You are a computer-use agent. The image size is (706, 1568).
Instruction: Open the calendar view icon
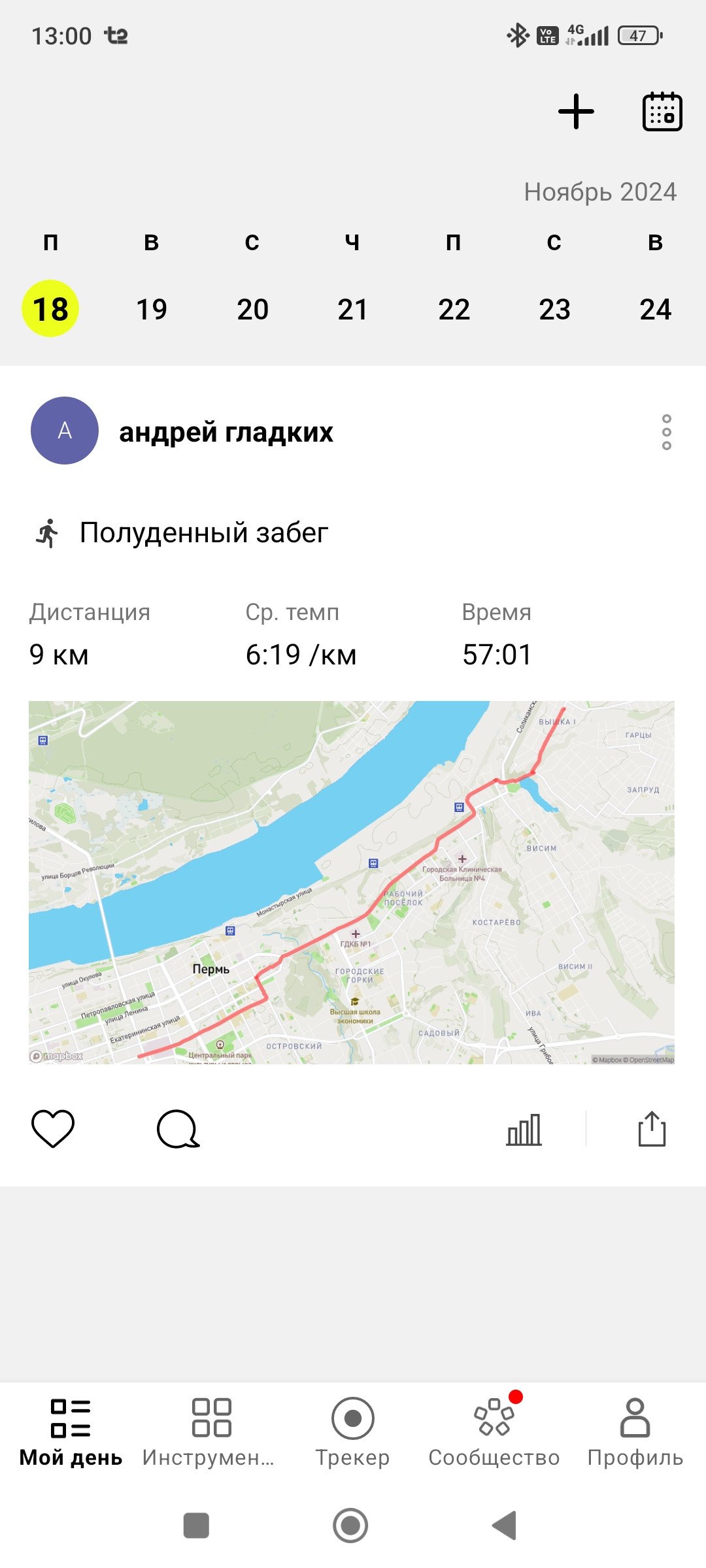pos(662,111)
